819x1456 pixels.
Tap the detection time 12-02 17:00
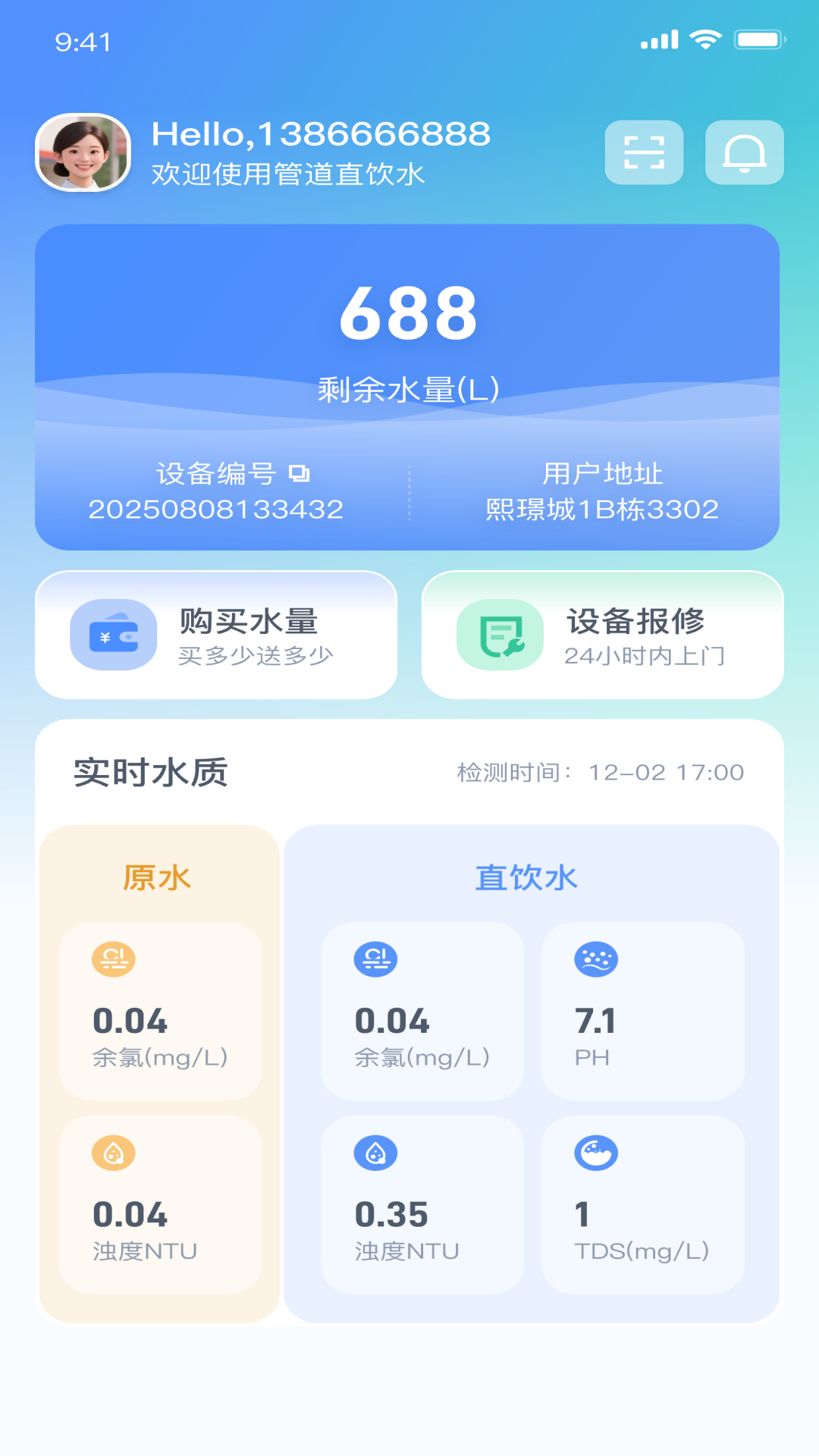[667, 772]
